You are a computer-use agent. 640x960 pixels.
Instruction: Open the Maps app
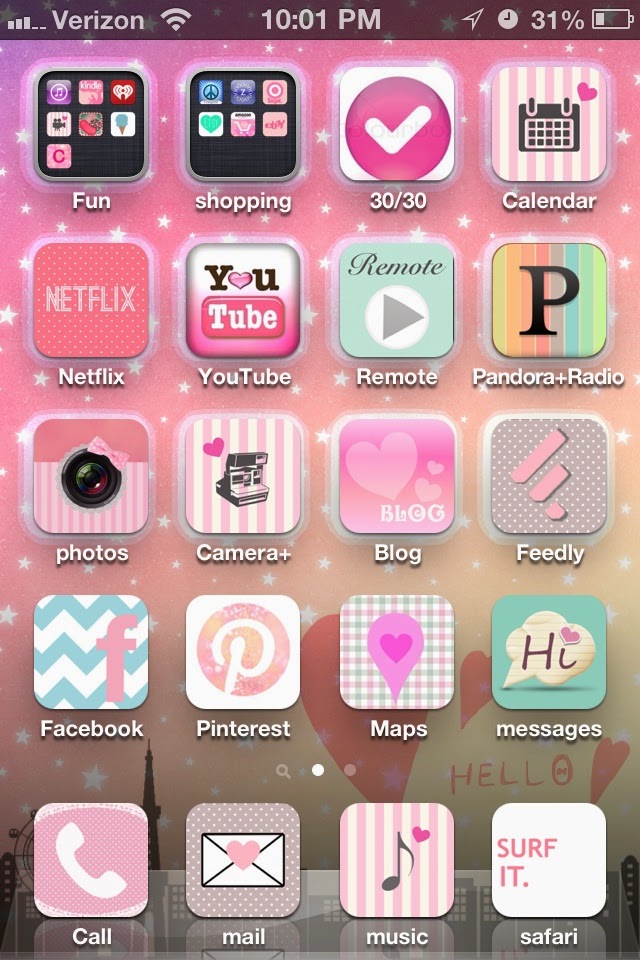click(x=397, y=652)
